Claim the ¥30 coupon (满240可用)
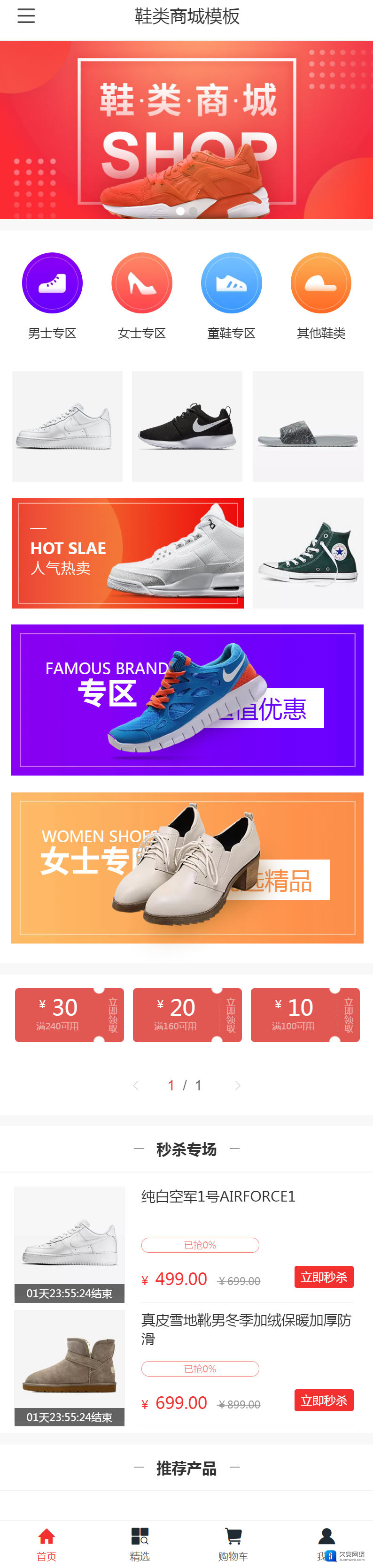The image size is (373, 1568). tap(113, 1015)
